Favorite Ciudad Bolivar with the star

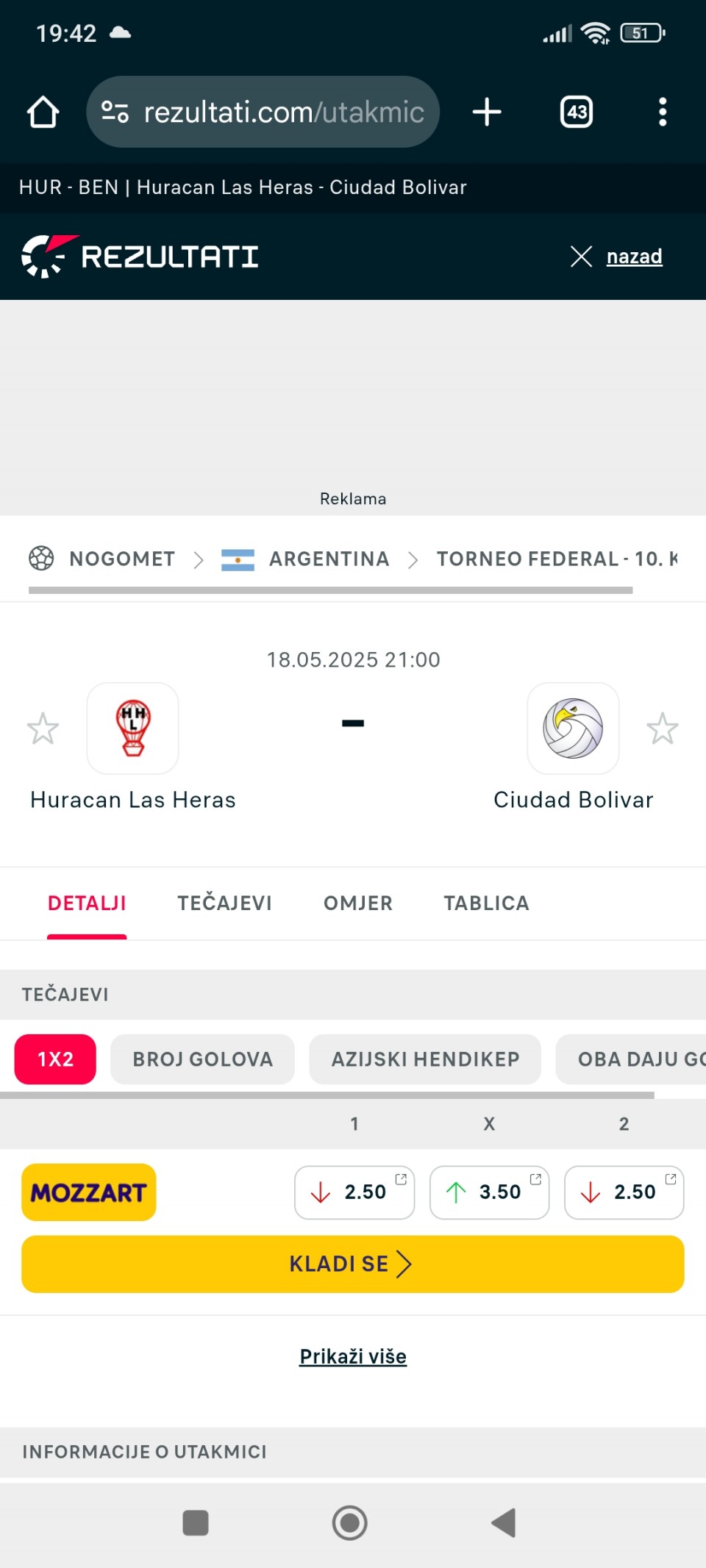(663, 728)
